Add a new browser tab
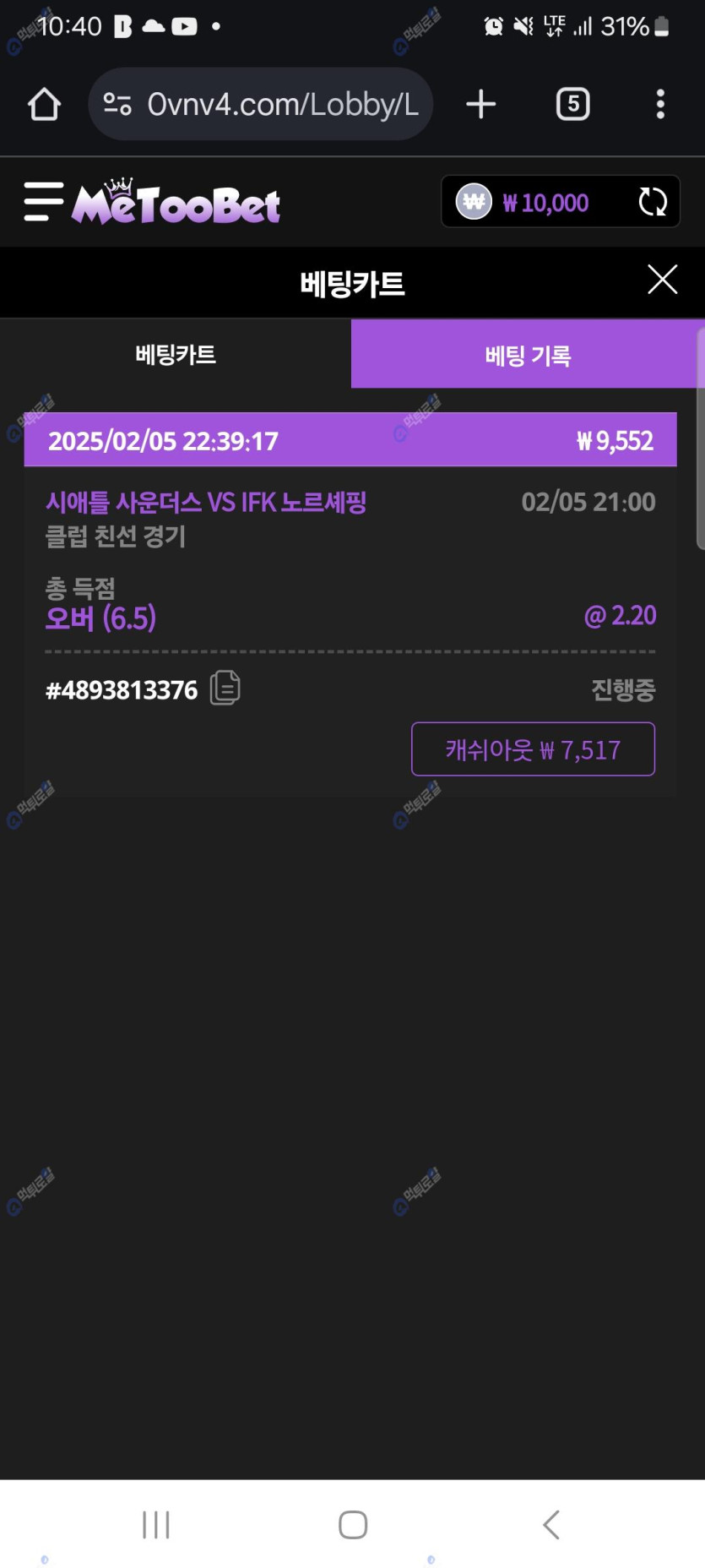705x1568 pixels. click(x=480, y=105)
